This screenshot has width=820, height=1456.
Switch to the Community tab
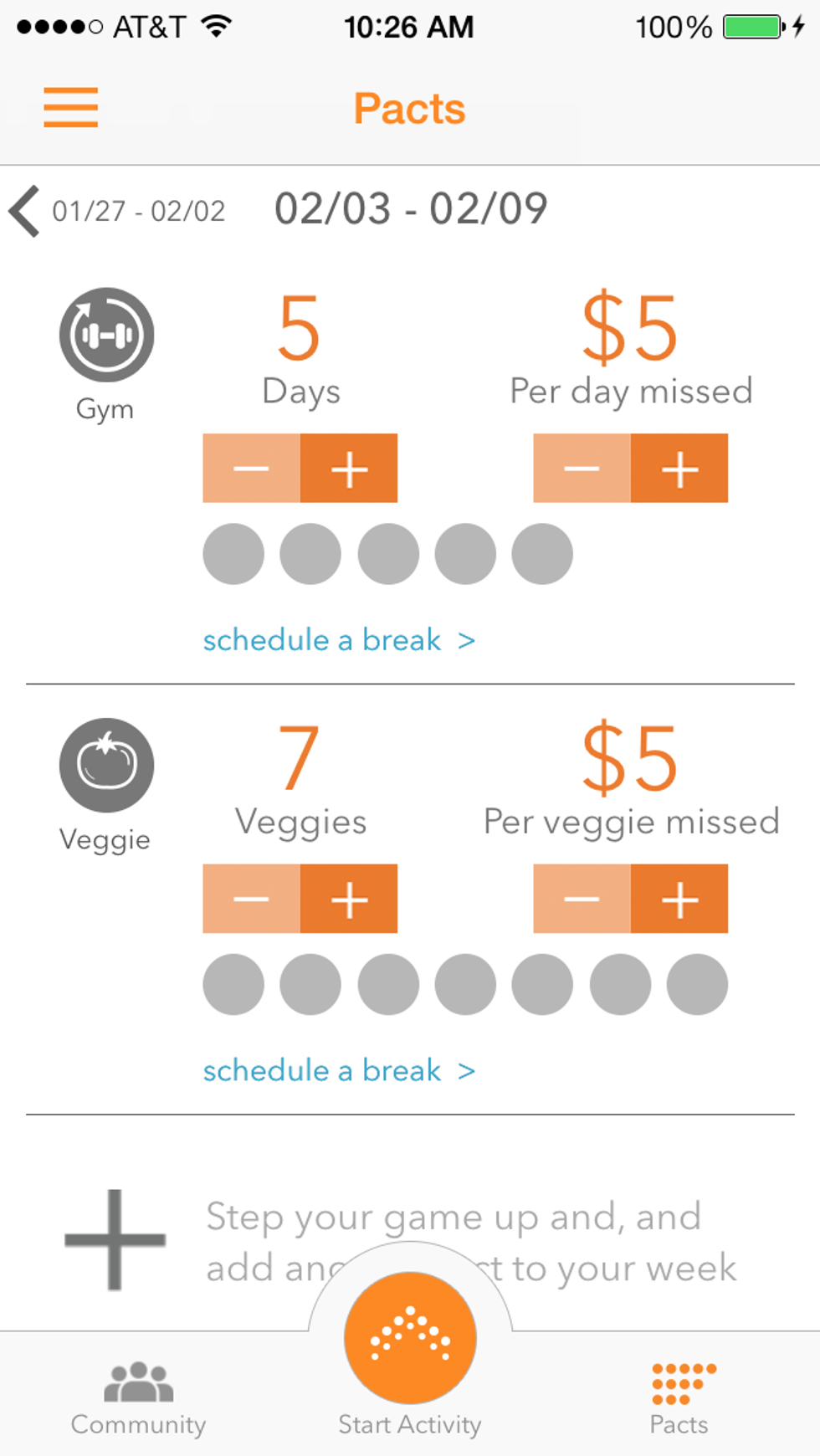(138, 1397)
